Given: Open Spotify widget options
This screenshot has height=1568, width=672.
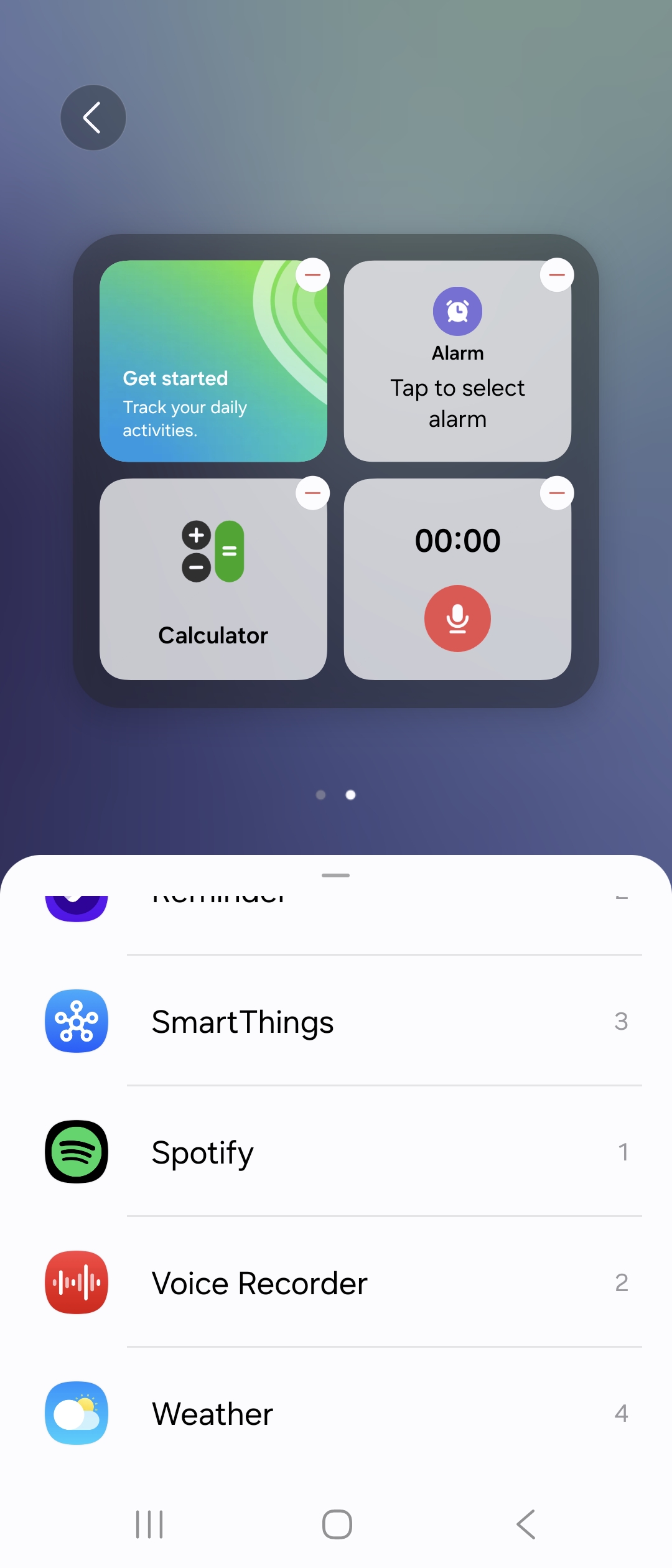Looking at the screenshot, I should (x=336, y=1152).
